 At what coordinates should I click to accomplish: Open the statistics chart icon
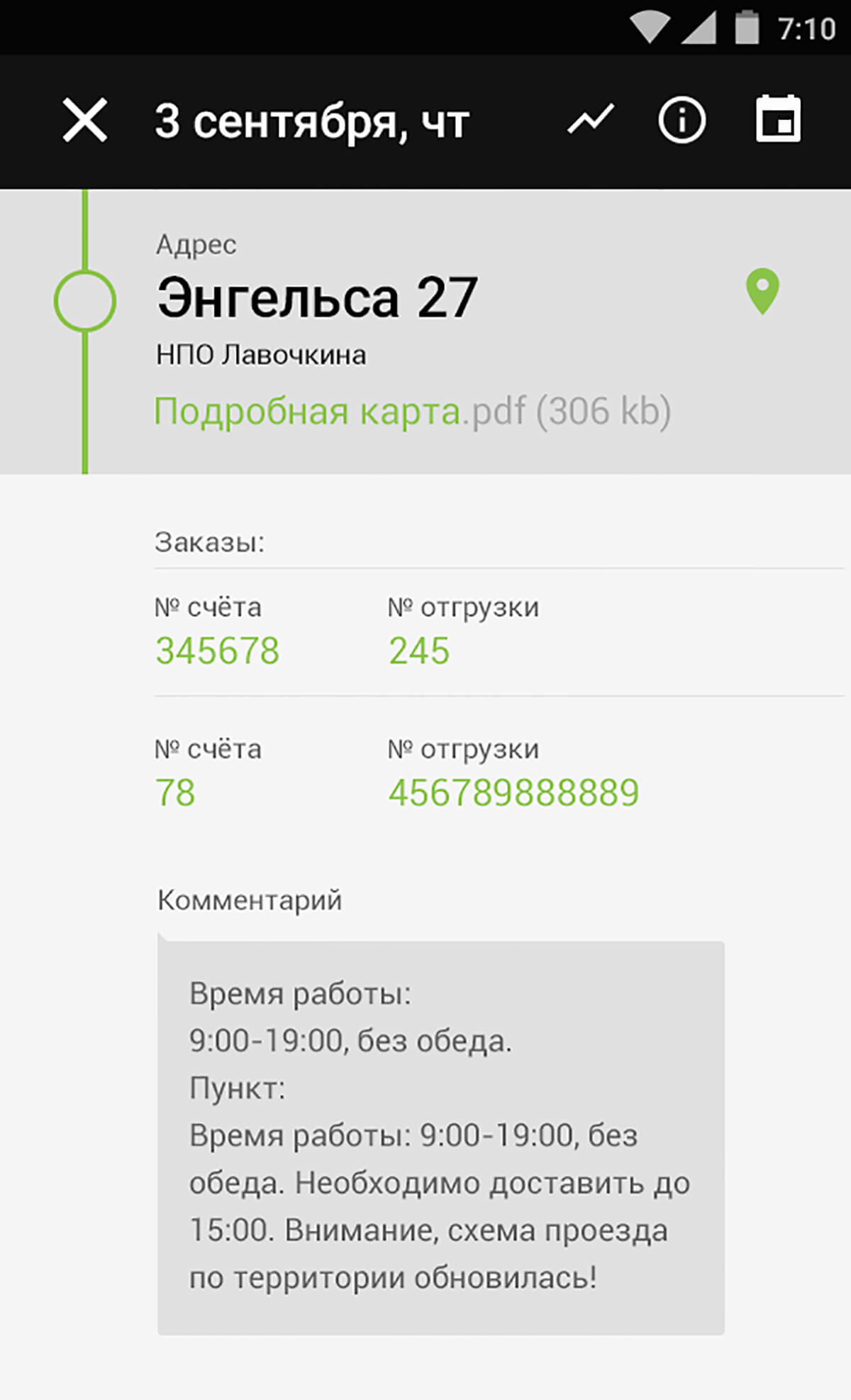590,120
